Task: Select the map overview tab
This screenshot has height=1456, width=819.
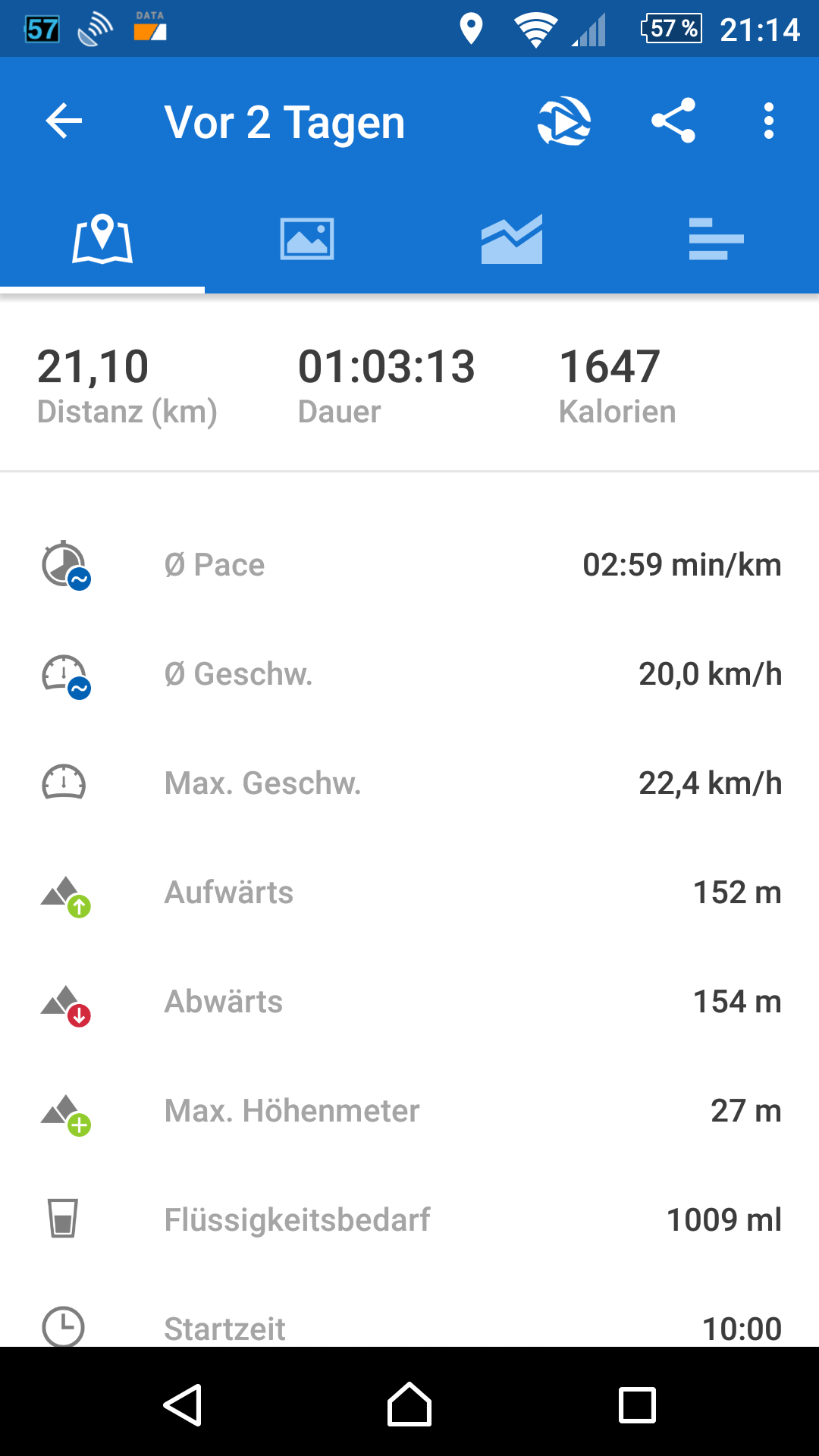Action: pyautogui.click(x=102, y=240)
